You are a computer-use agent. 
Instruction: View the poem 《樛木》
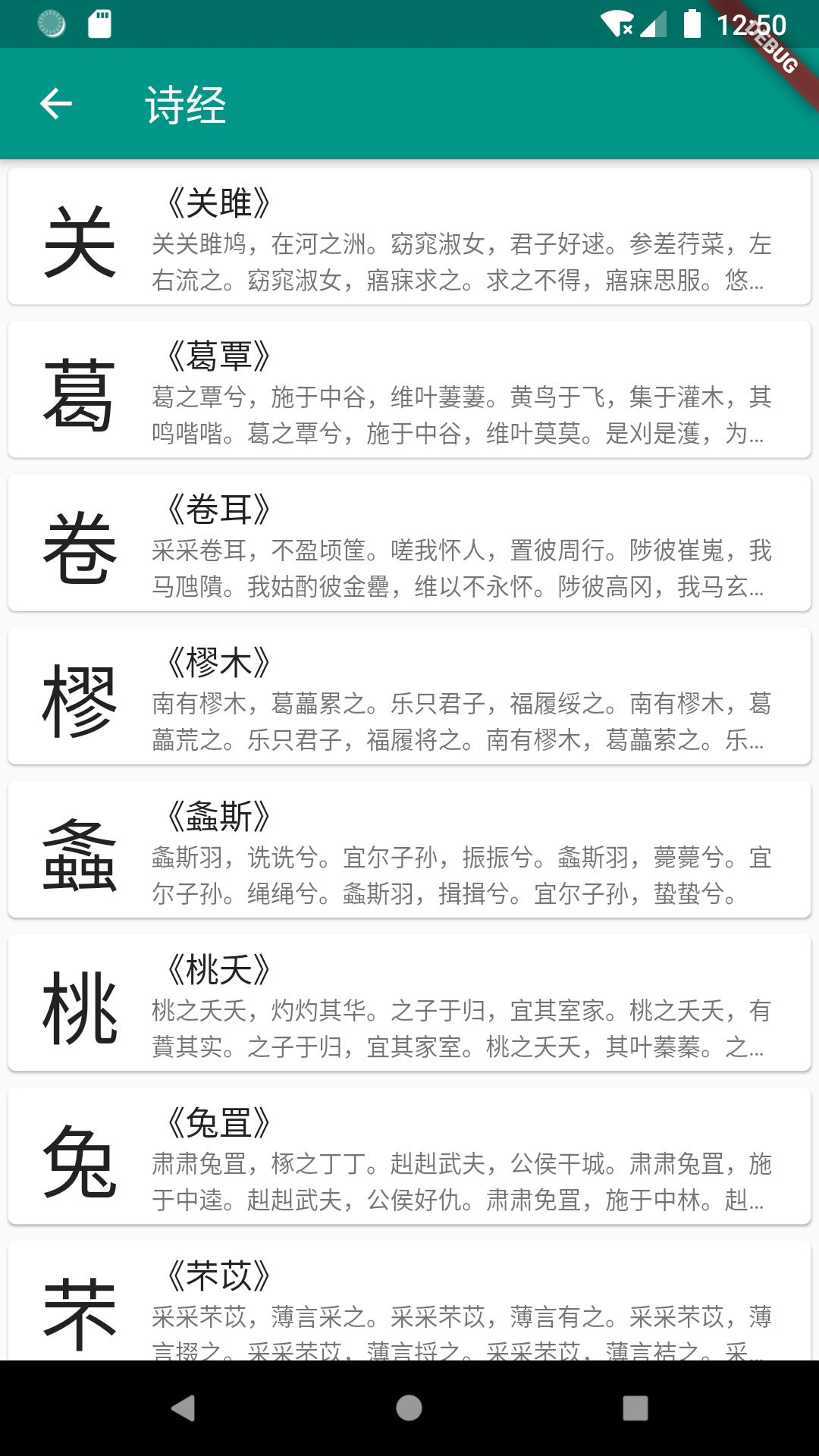[x=409, y=696]
